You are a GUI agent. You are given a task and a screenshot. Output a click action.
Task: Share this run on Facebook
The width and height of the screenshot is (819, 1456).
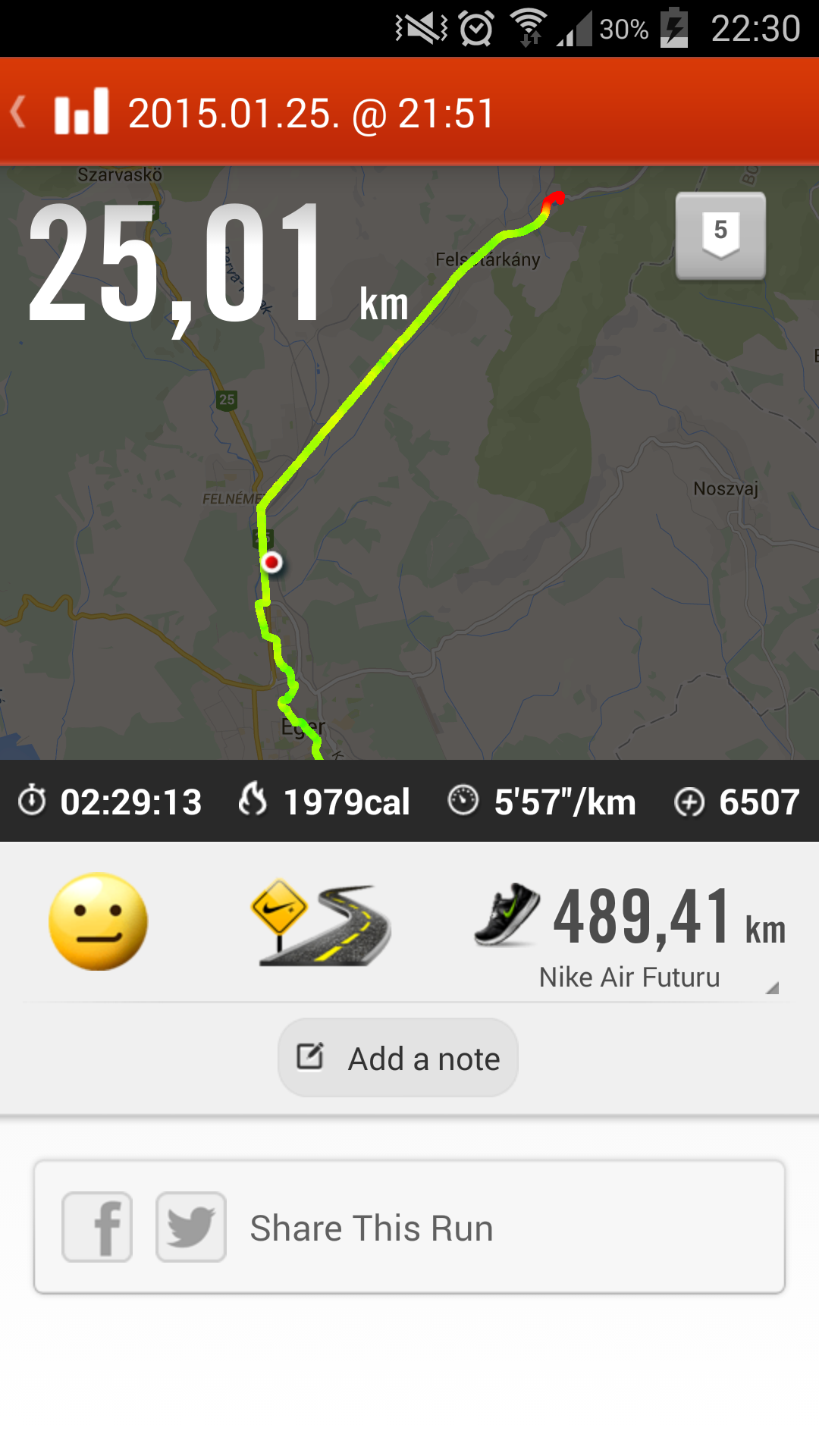click(97, 1227)
